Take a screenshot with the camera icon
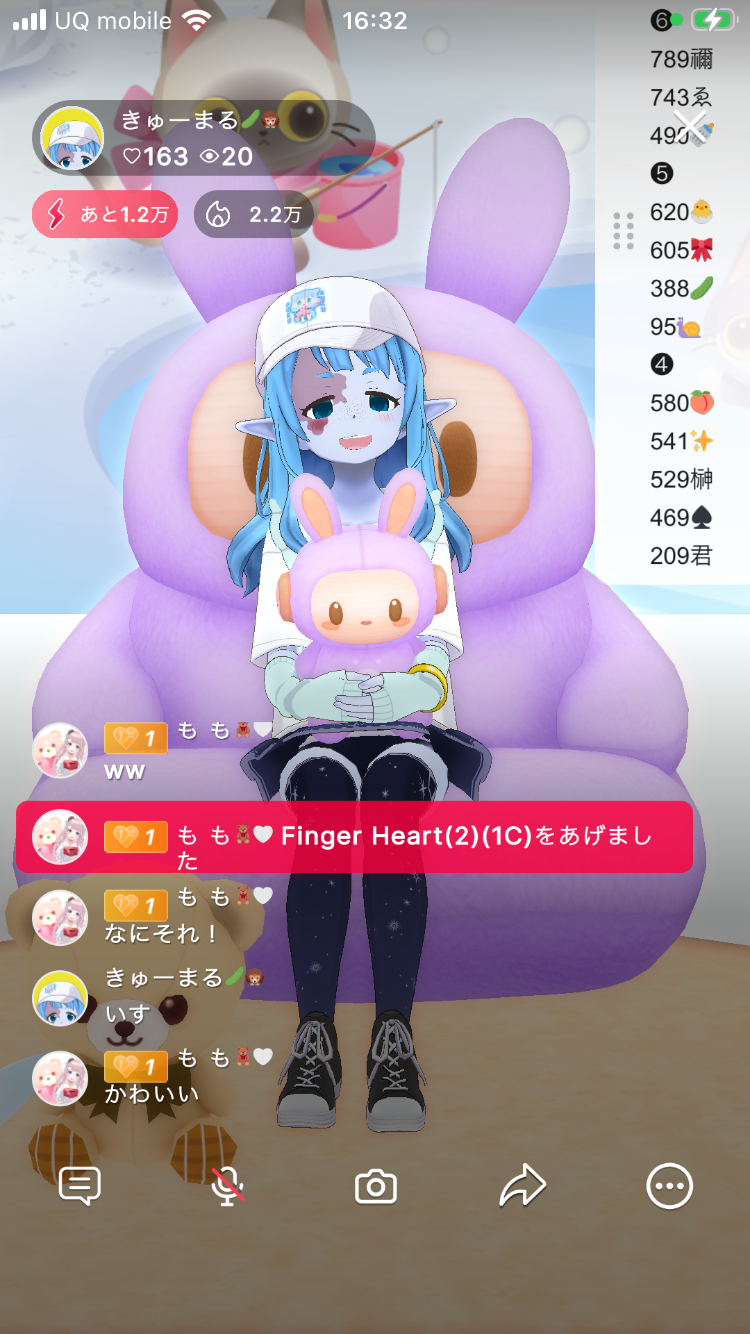Image resolution: width=750 pixels, height=1334 pixels. (376, 1187)
